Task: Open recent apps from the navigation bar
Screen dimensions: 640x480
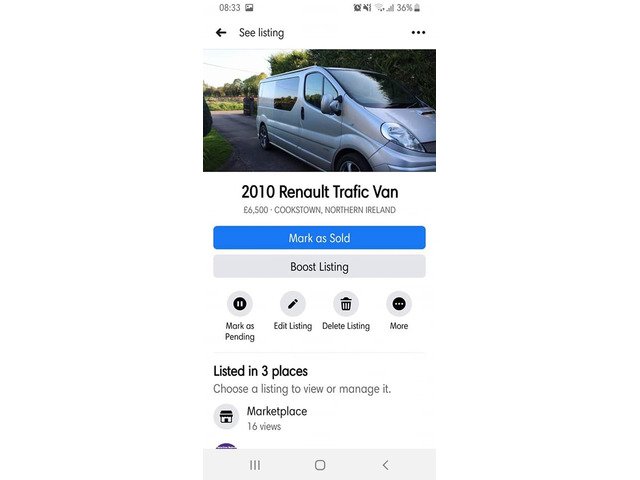Action: [255, 465]
